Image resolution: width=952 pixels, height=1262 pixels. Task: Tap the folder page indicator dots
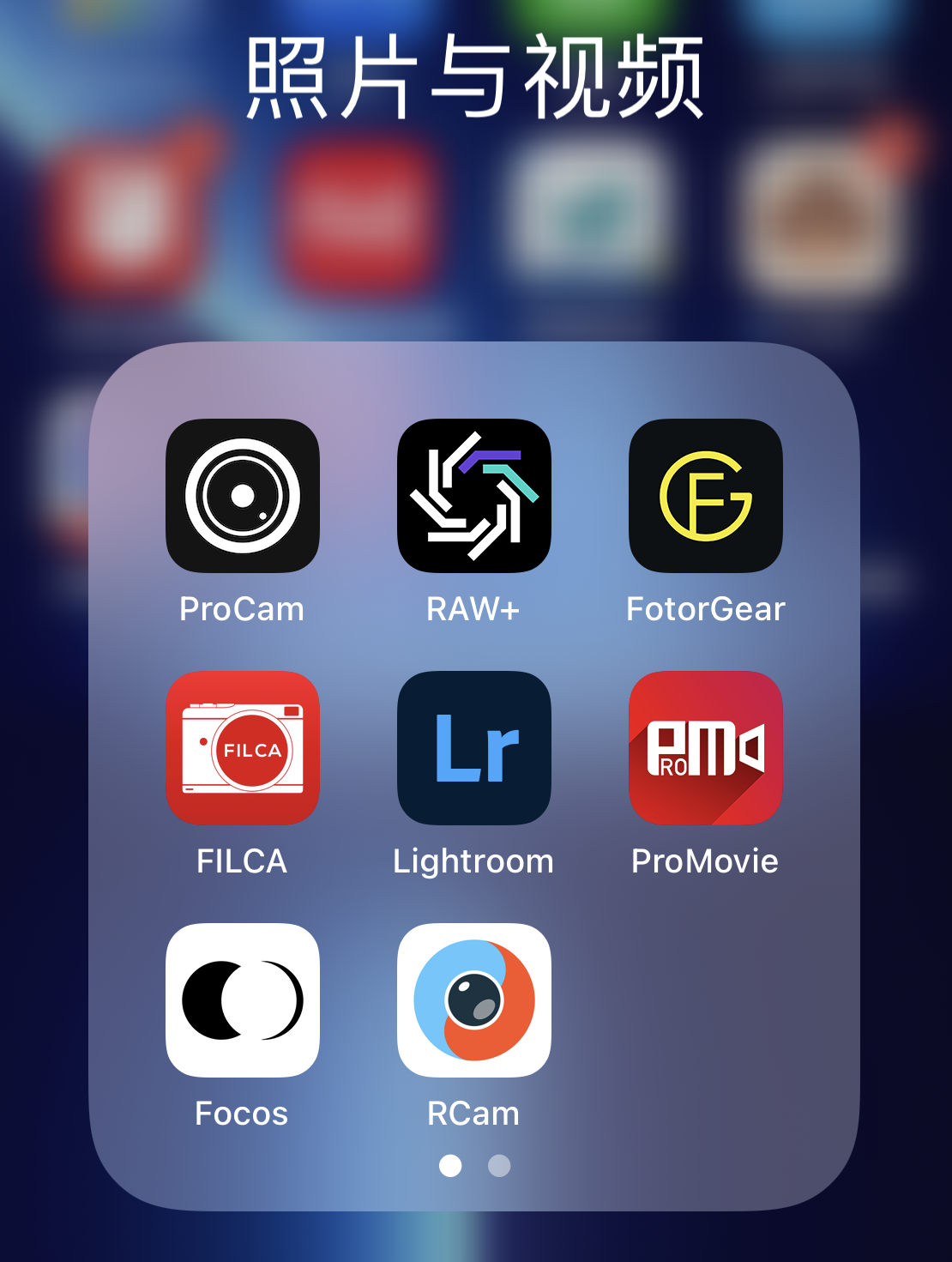click(x=475, y=1166)
